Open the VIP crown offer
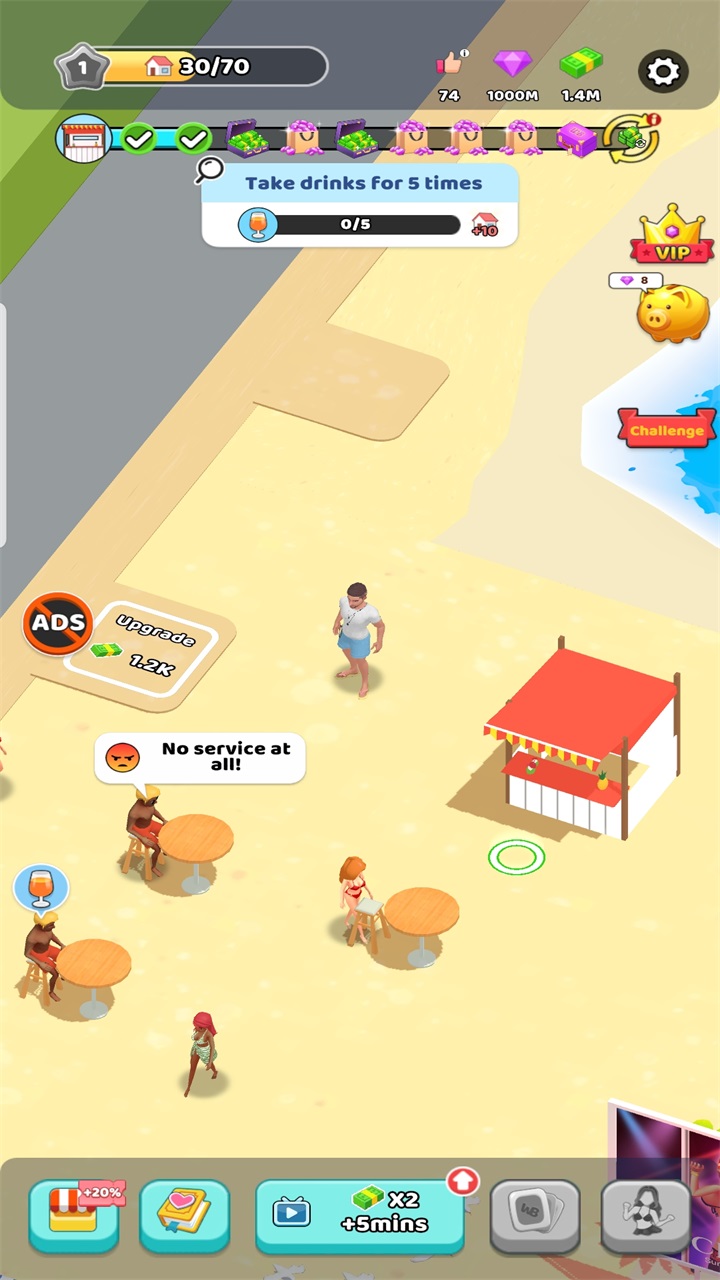The height and width of the screenshot is (1280, 720). (672, 233)
